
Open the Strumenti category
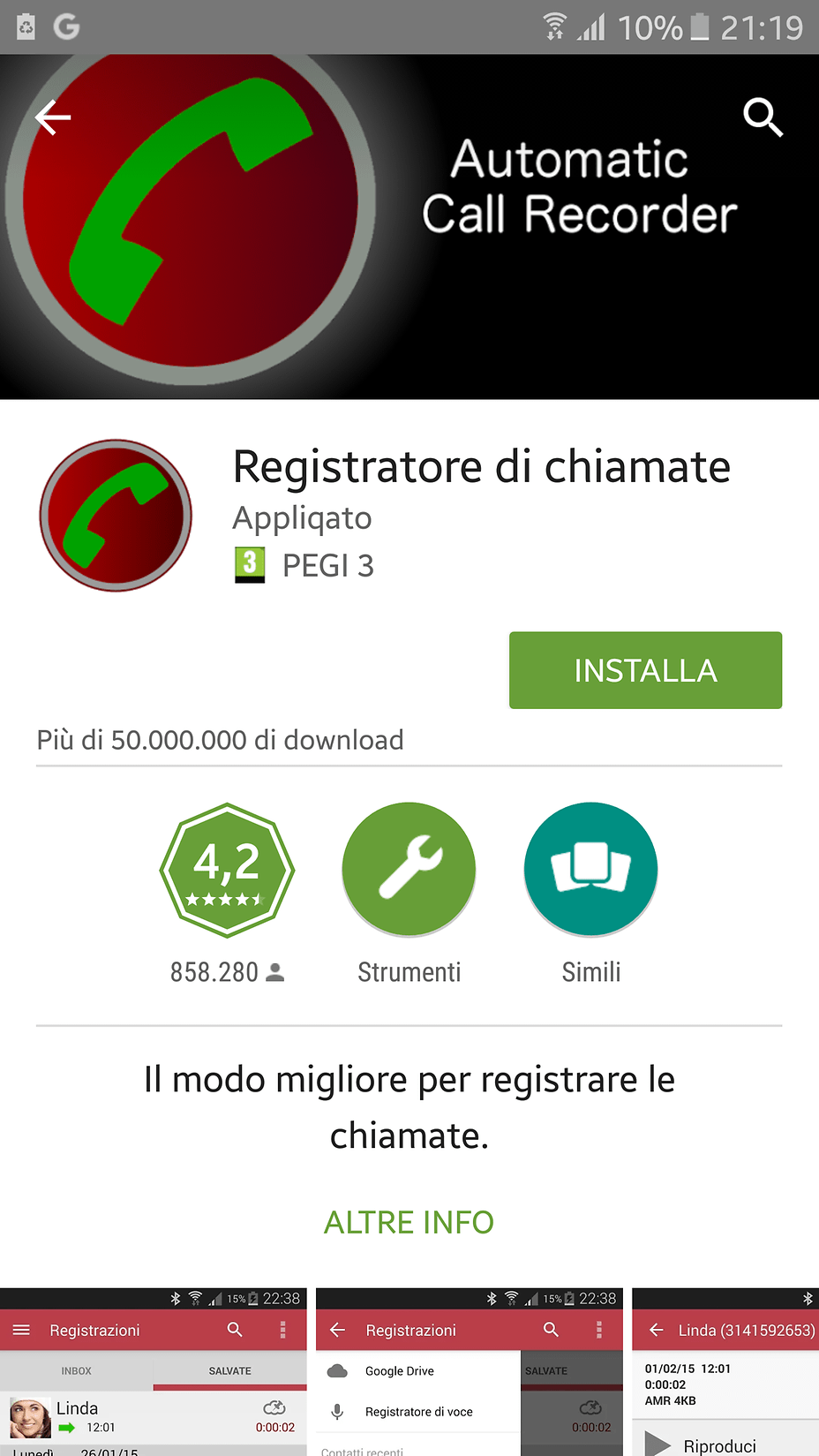point(409,871)
